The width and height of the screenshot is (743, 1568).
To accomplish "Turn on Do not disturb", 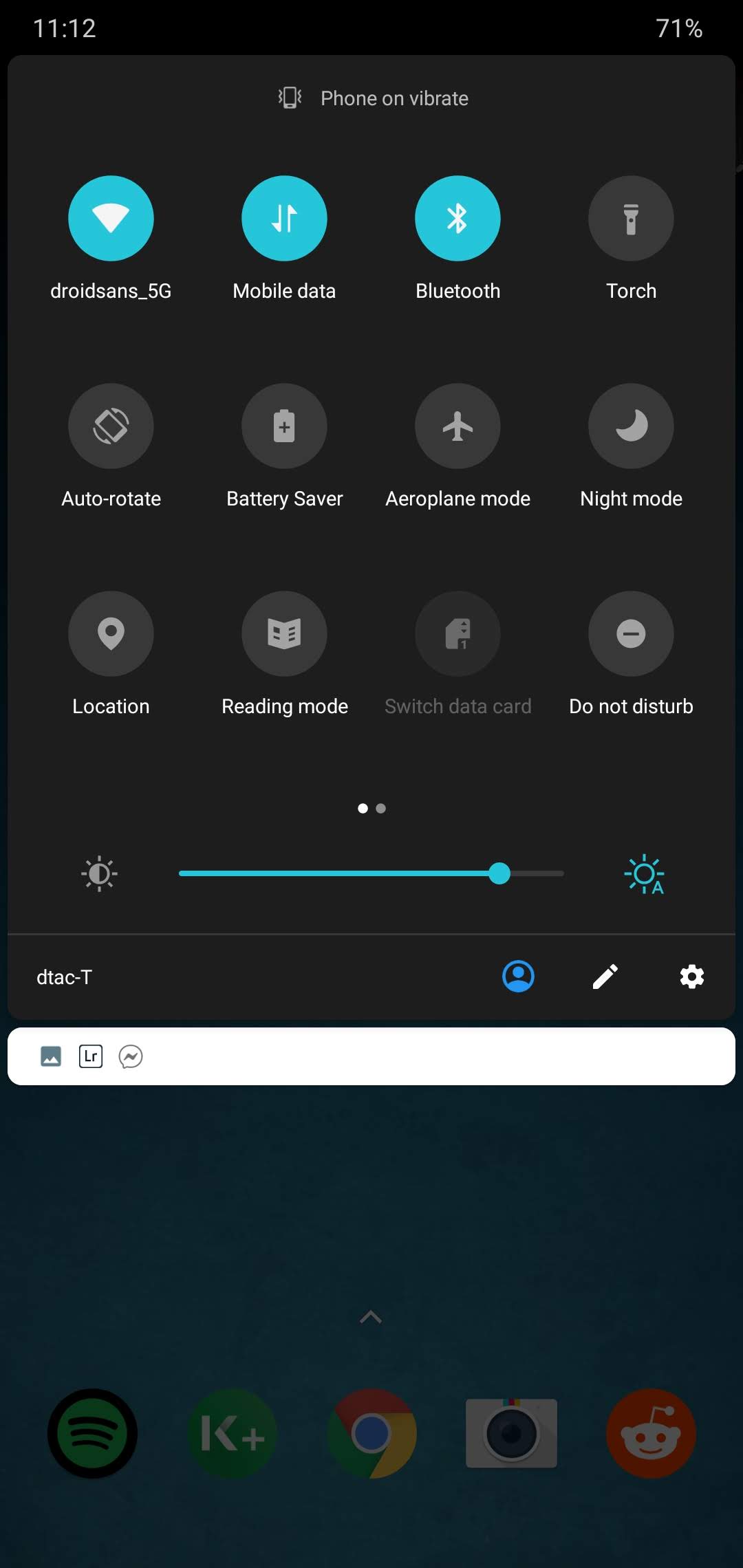I will [x=631, y=634].
